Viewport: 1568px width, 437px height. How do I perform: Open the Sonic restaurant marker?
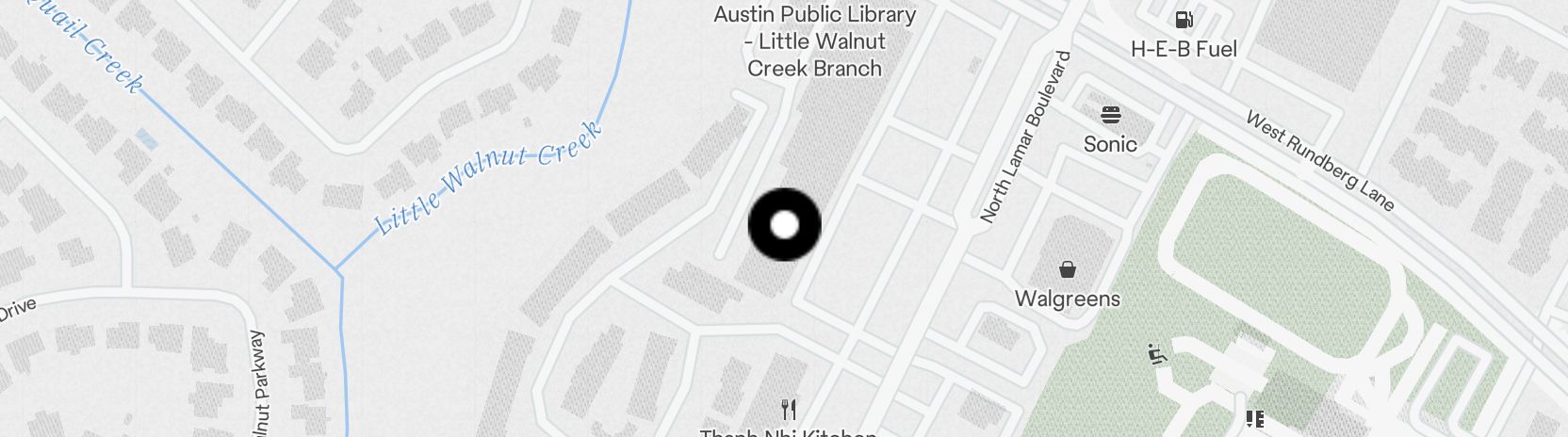[x=1110, y=116]
